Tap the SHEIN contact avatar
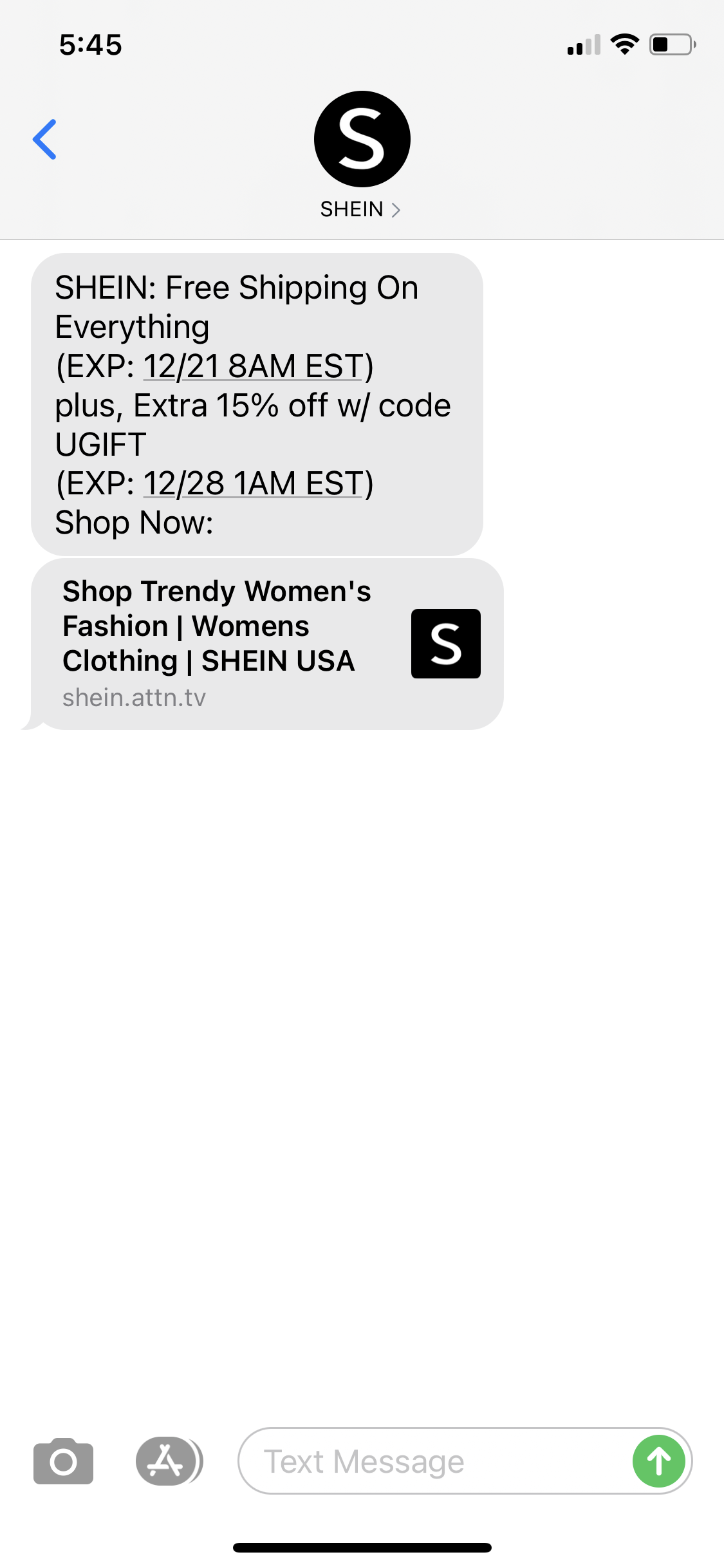 (362, 138)
